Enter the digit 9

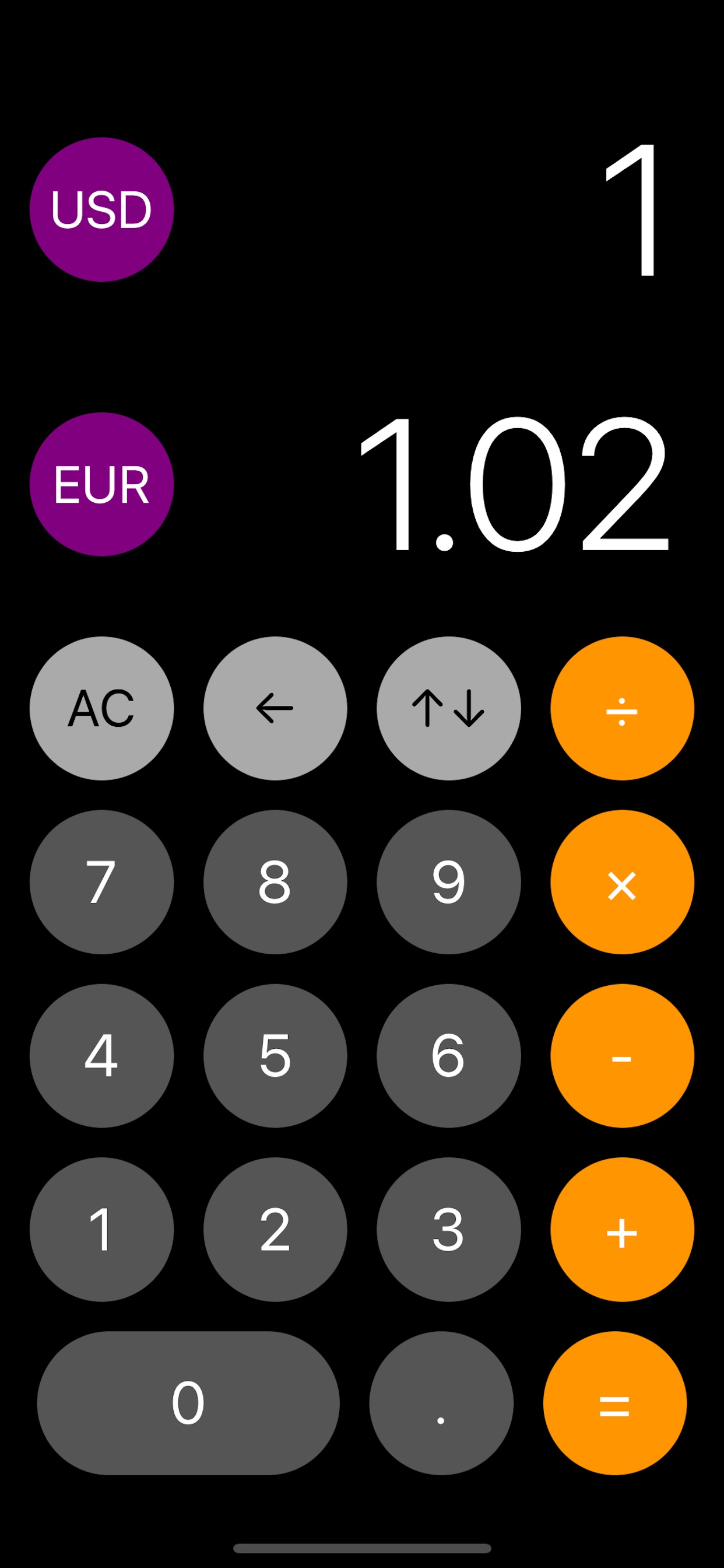[448, 882]
